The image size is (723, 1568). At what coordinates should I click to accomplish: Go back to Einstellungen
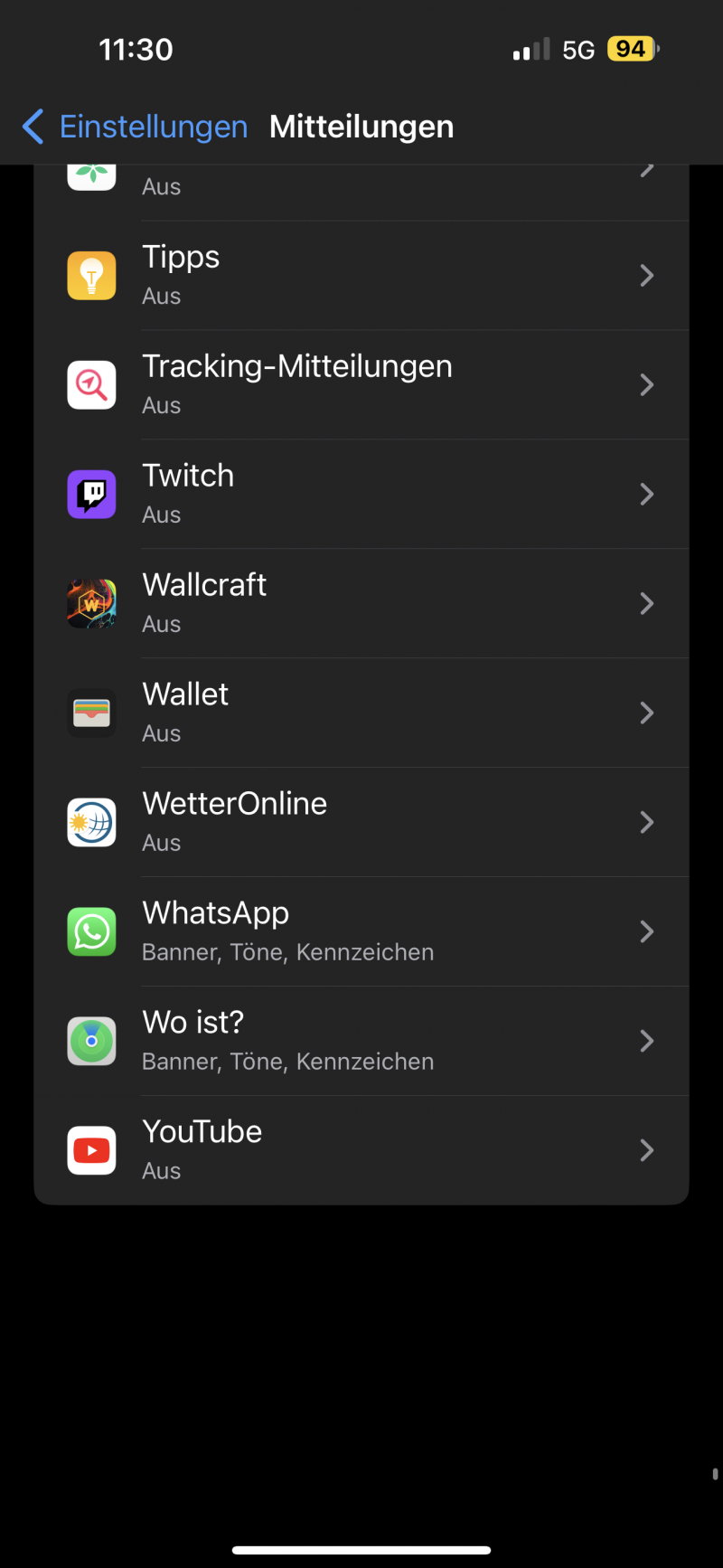click(x=136, y=127)
